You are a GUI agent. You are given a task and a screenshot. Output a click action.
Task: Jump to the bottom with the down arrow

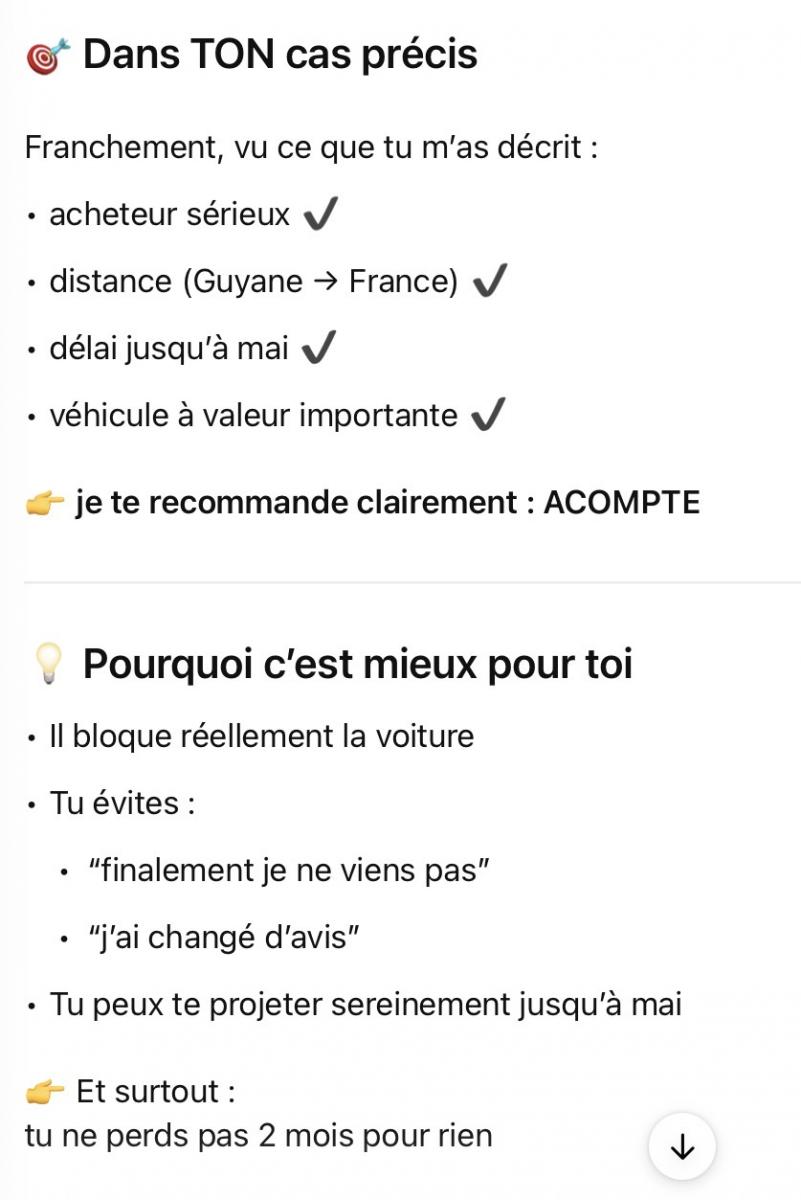point(682,1146)
